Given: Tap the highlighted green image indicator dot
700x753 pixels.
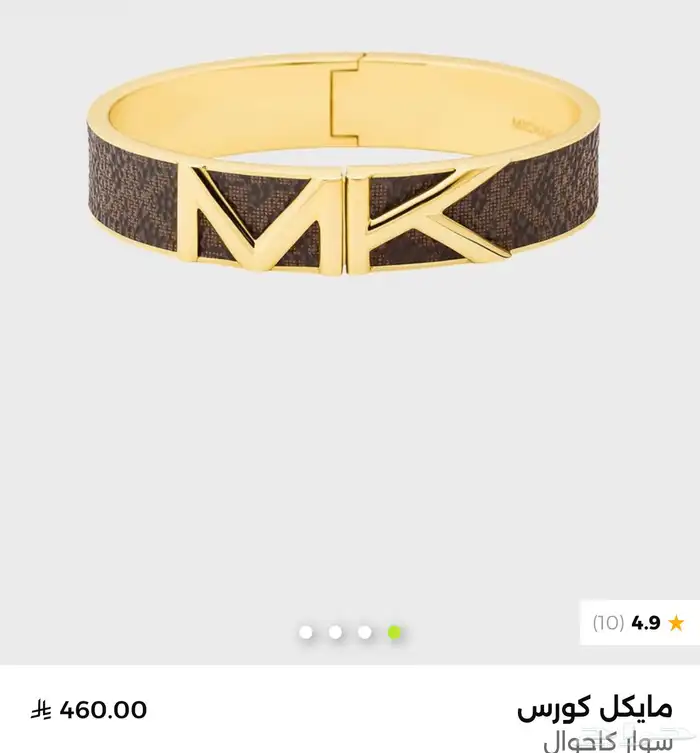Looking at the screenshot, I should (395, 632).
